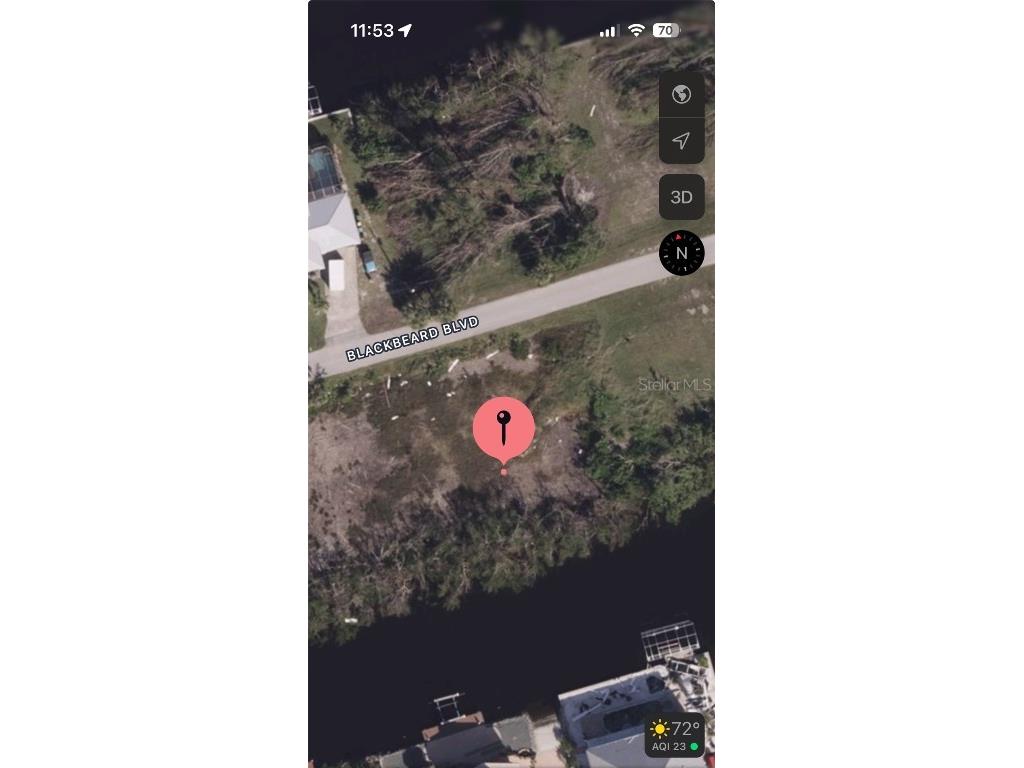The height and width of the screenshot is (768, 1024).
Task: Open the map mode globe button
Action: 681,95
